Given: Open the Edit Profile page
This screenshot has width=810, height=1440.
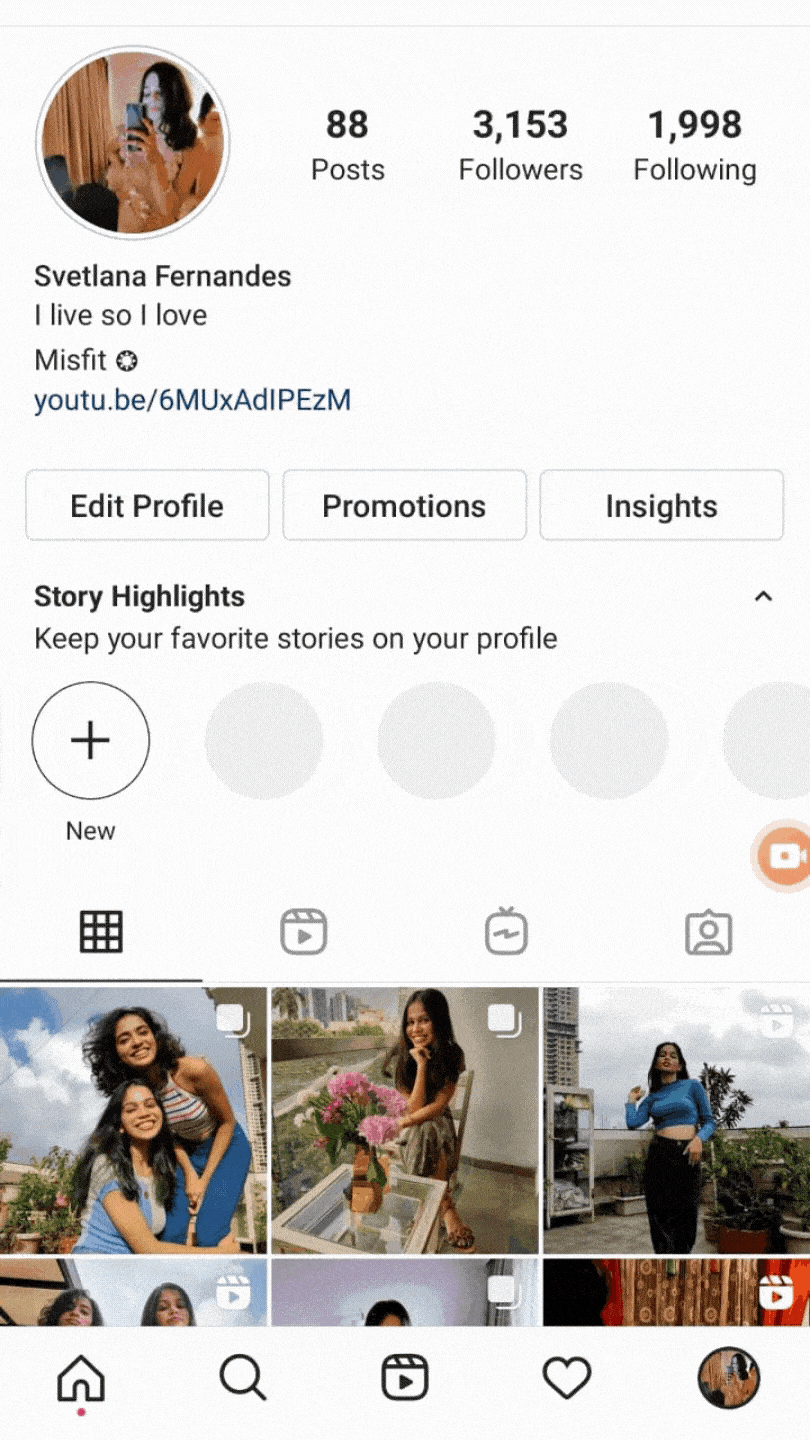Looking at the screenshot, I should (147, 505).
